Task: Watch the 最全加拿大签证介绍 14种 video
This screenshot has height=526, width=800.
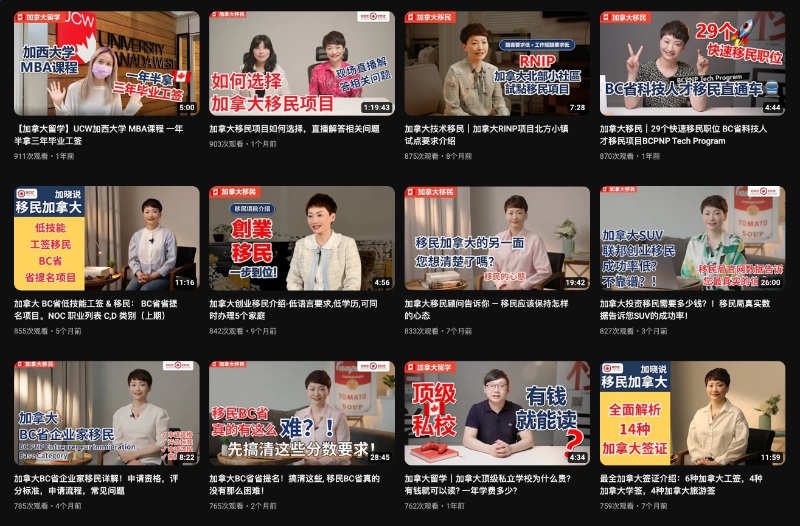Action: (692, 413)
